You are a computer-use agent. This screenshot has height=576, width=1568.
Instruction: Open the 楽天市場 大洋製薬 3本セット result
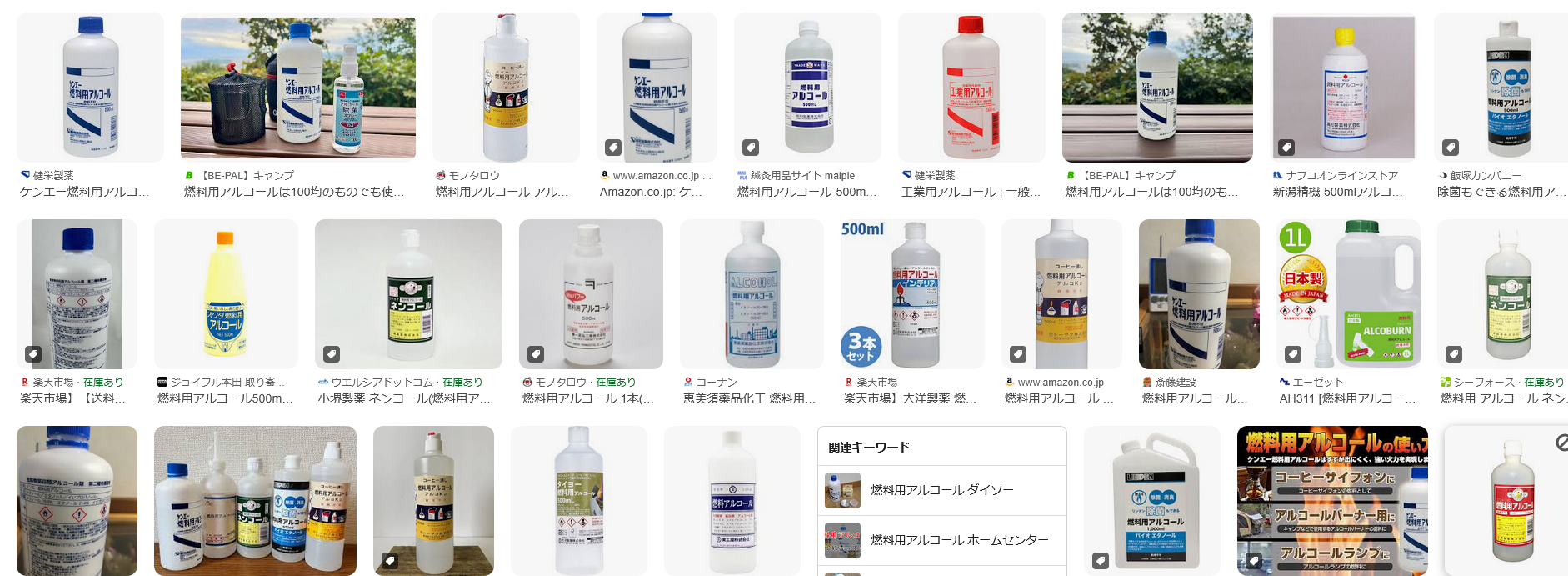click(x=912, y=293)
